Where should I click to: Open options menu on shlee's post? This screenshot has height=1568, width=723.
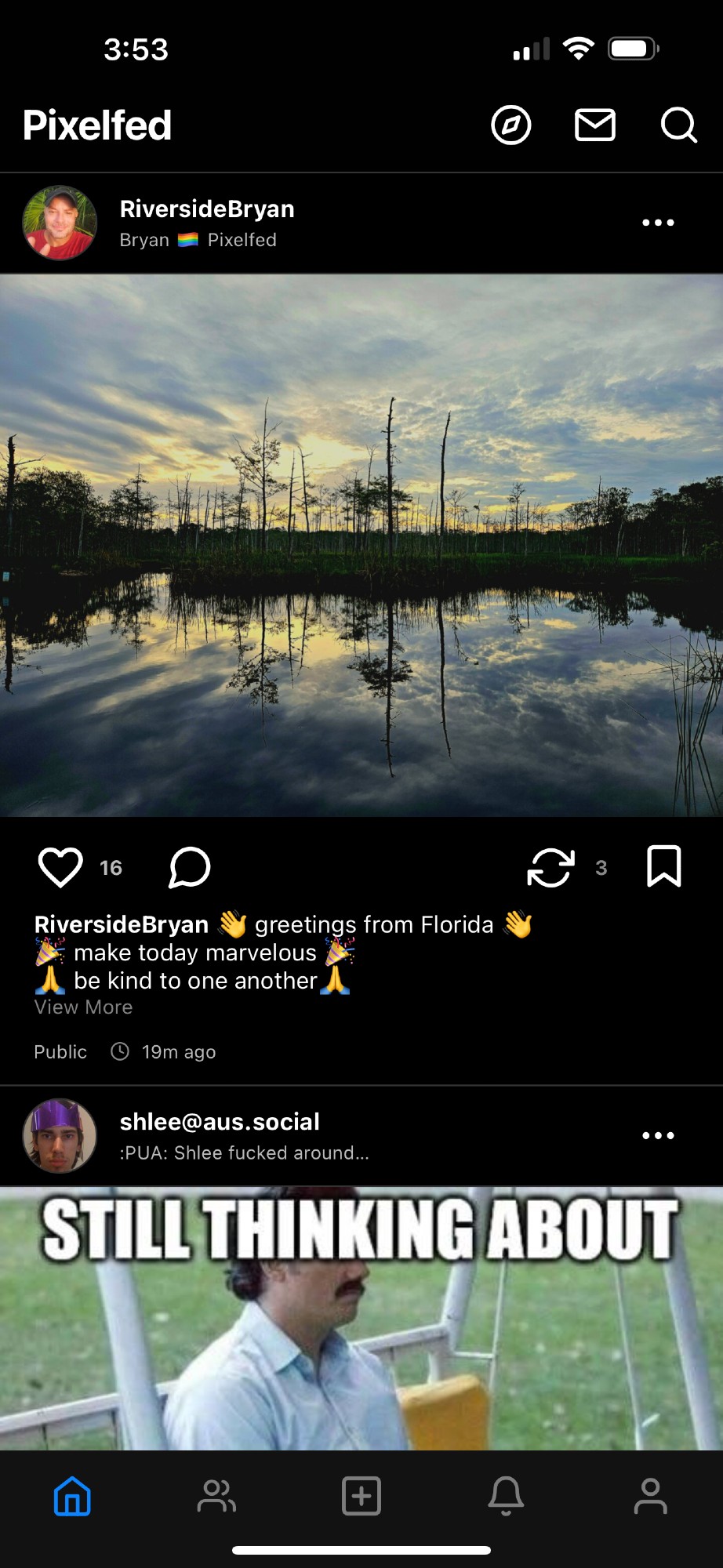[x=658, y=1135]
